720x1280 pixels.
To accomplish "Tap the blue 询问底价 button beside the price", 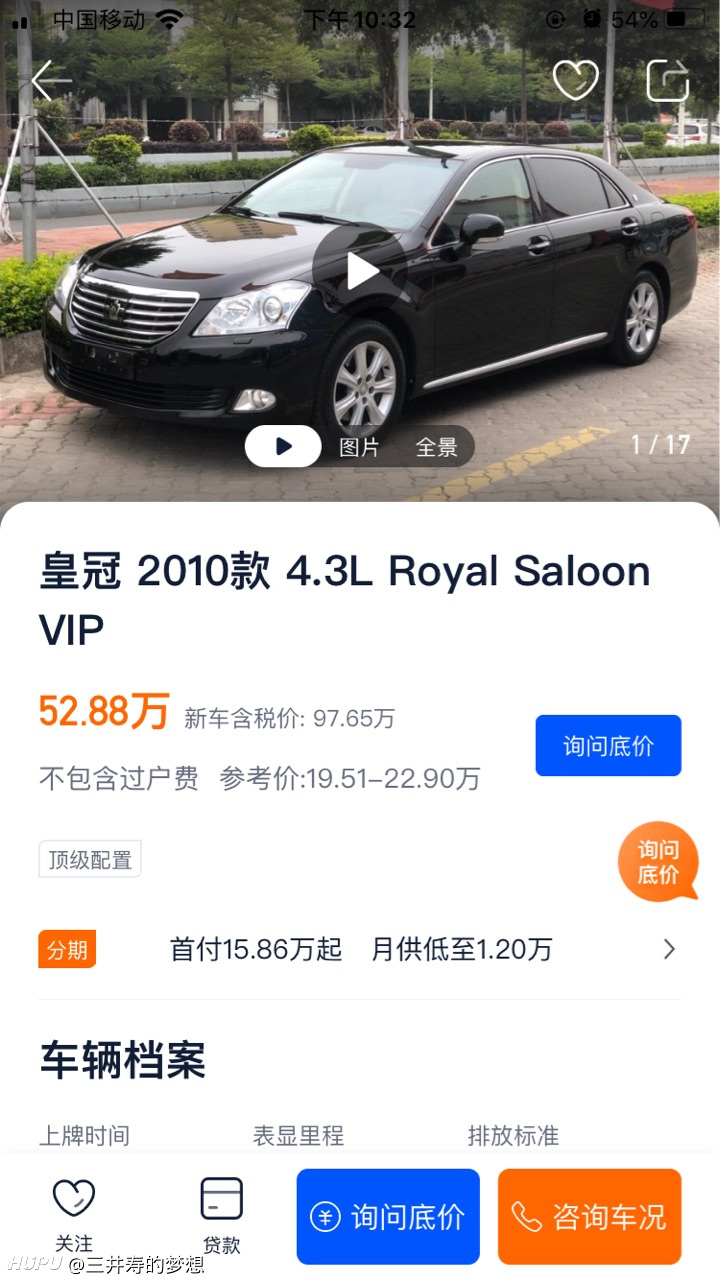I will pos(608,745).
